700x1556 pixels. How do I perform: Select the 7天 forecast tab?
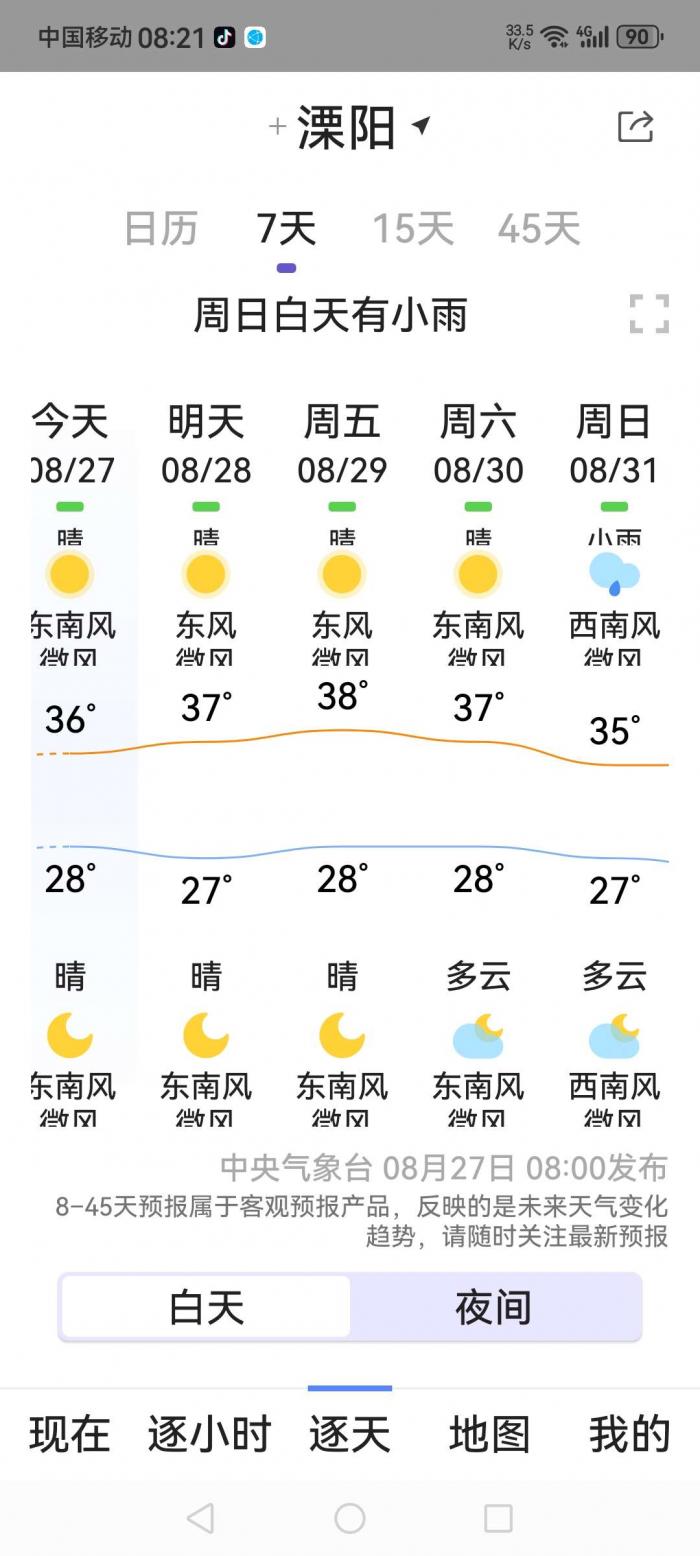[286, 229]
